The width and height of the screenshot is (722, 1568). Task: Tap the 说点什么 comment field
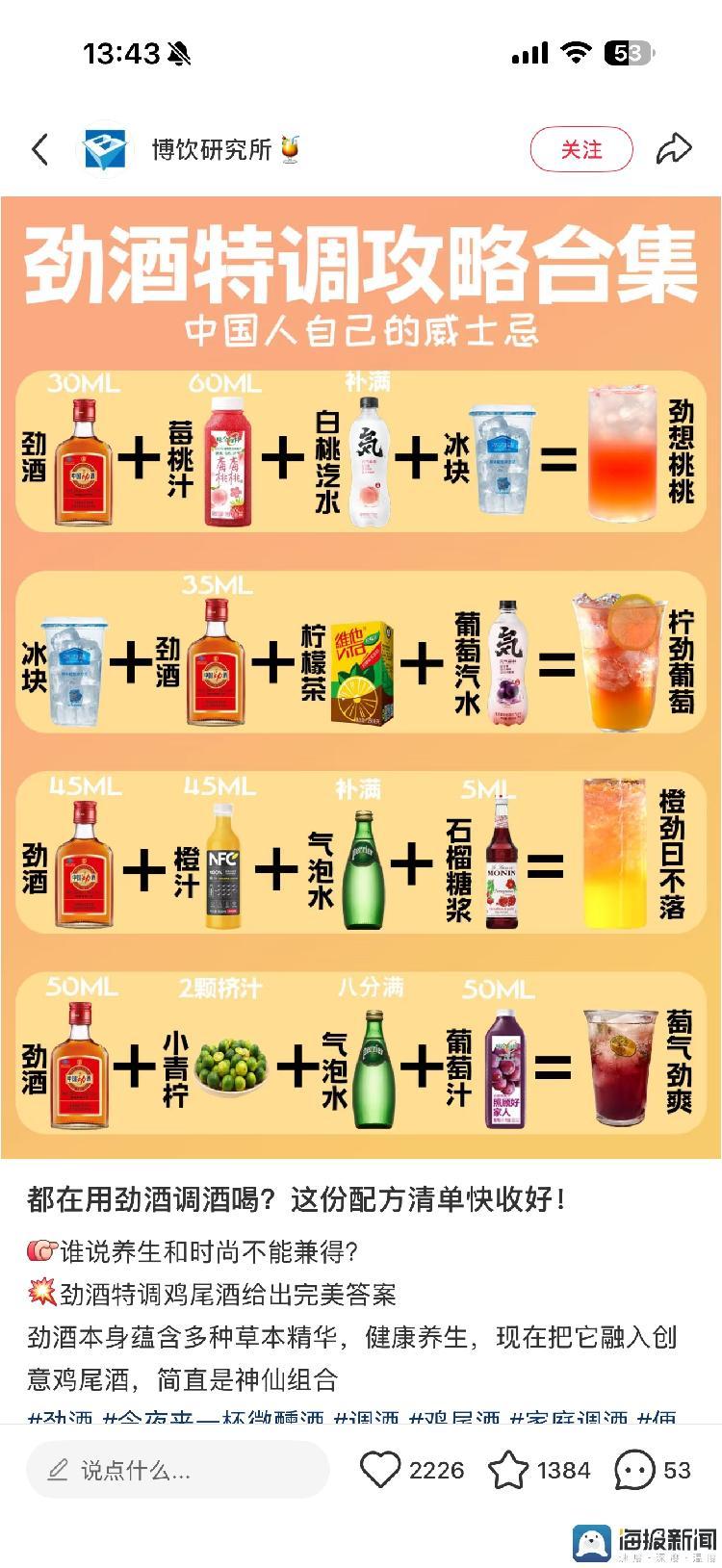coord(178,1470)
